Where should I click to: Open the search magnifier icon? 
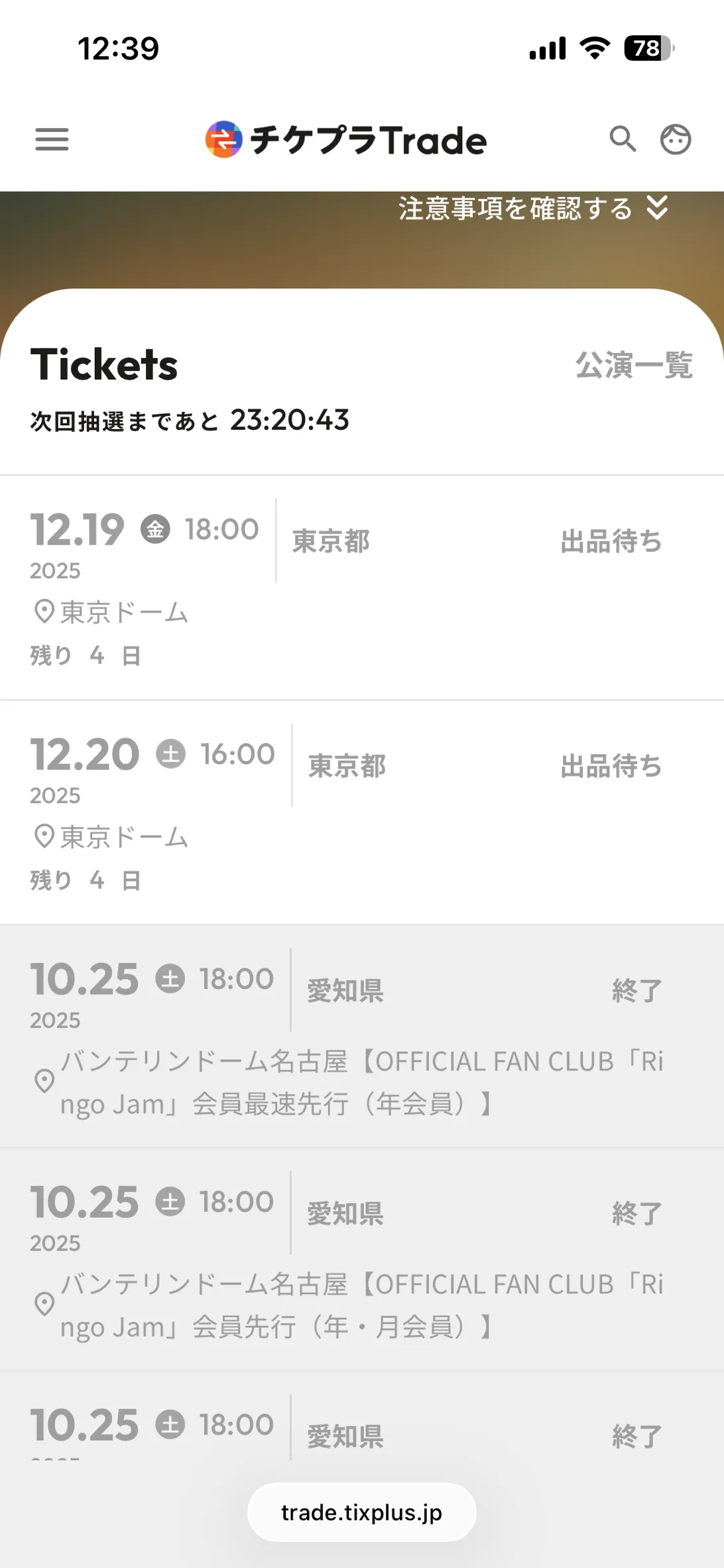623,139
